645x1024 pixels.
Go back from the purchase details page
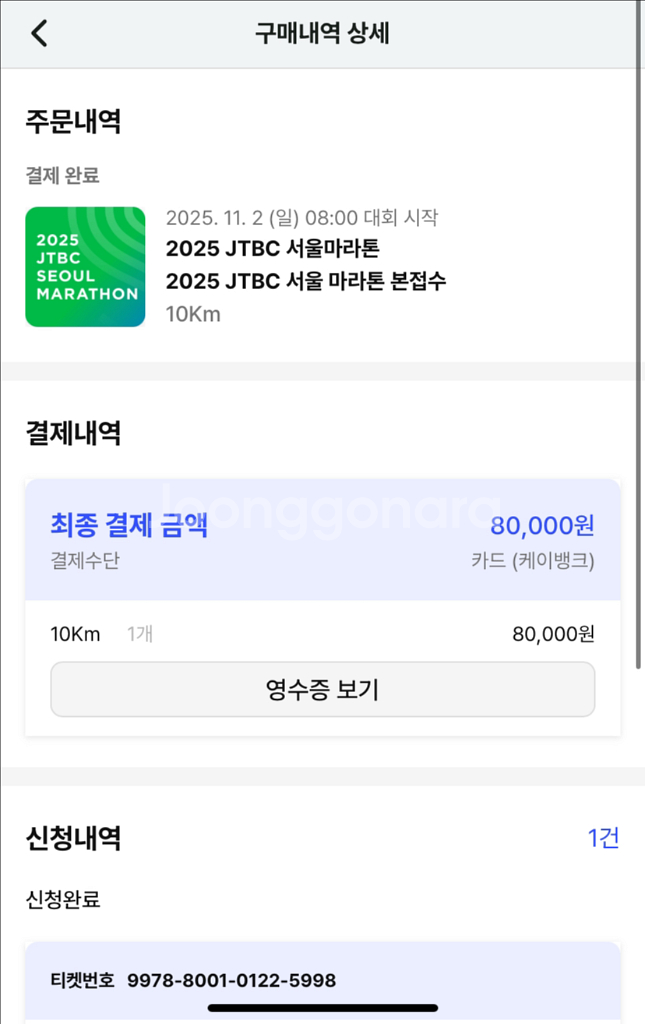pos(39,33)
